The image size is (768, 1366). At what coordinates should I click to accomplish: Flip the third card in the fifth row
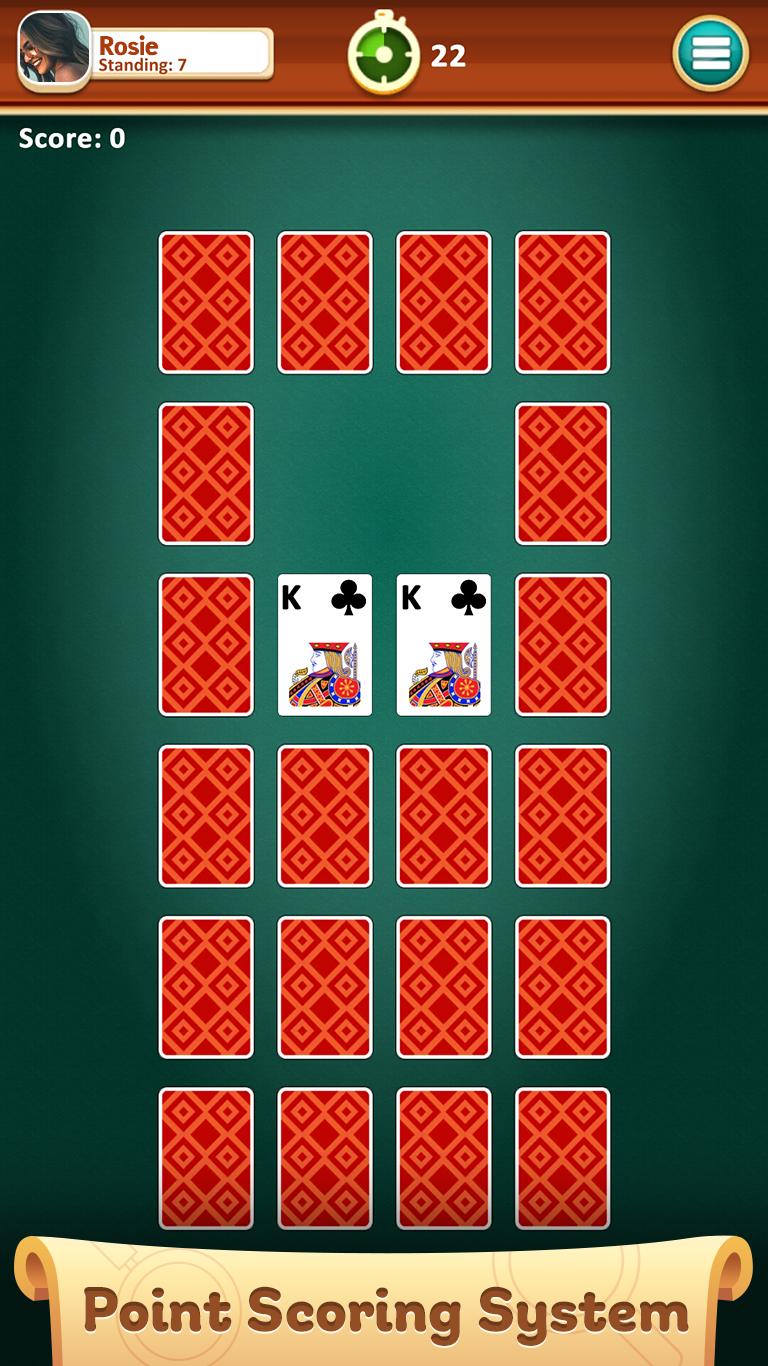443,986
